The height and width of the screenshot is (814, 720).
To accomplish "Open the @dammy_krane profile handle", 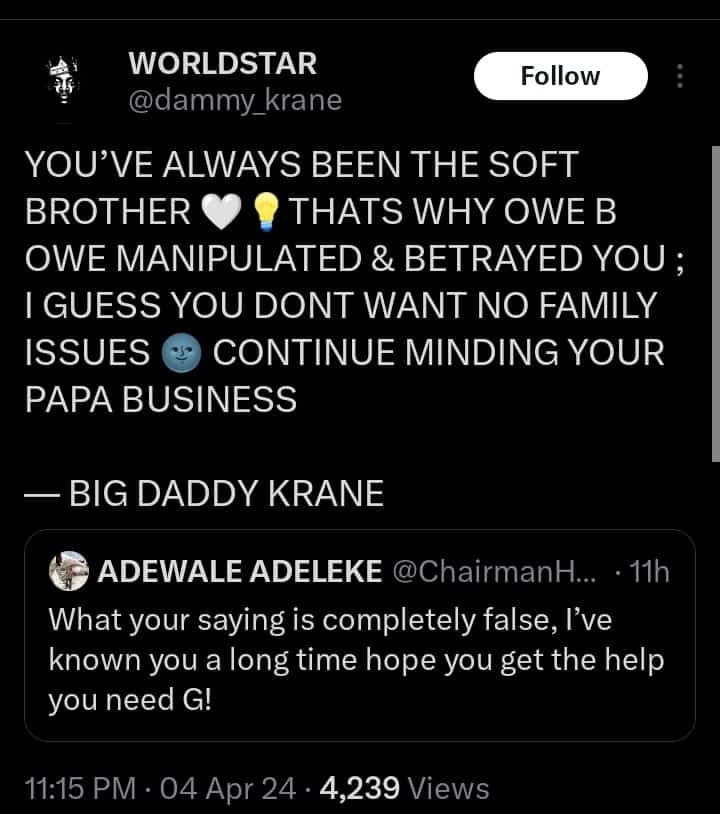I will pos(235,100).
